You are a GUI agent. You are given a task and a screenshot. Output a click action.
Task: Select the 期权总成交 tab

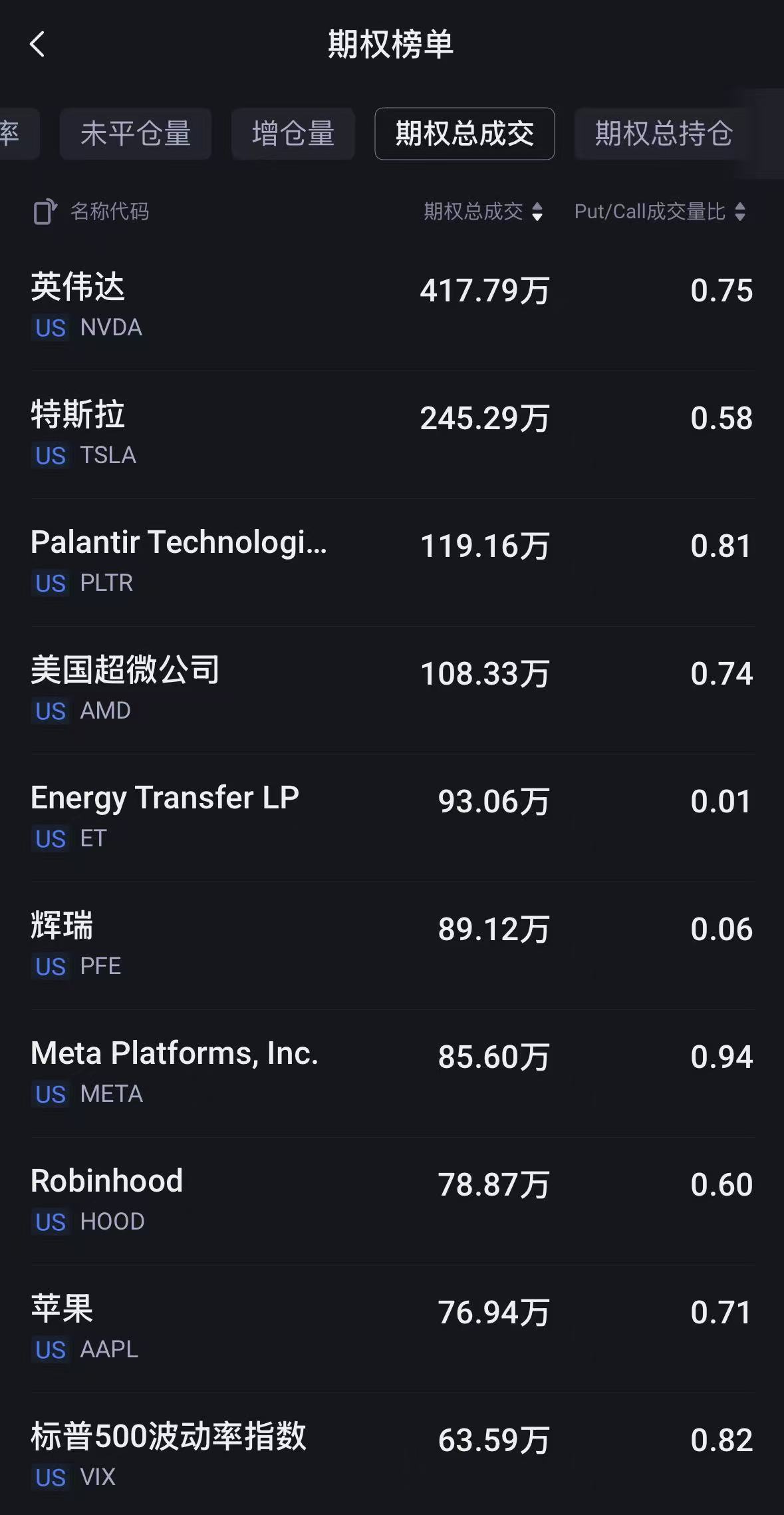[464, 134]
